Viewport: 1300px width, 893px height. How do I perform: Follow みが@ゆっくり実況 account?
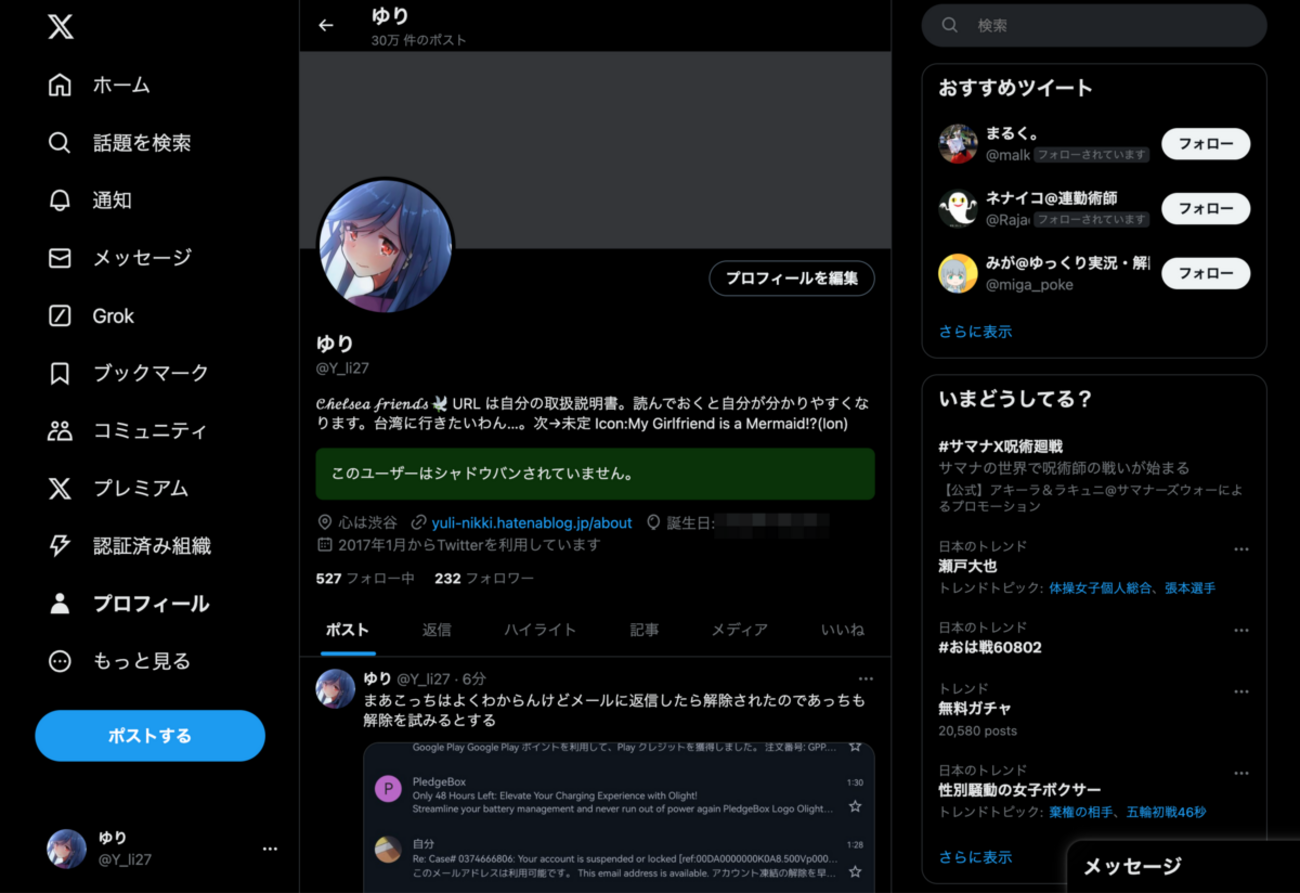pyautogui.click(x=1205, y=273)
